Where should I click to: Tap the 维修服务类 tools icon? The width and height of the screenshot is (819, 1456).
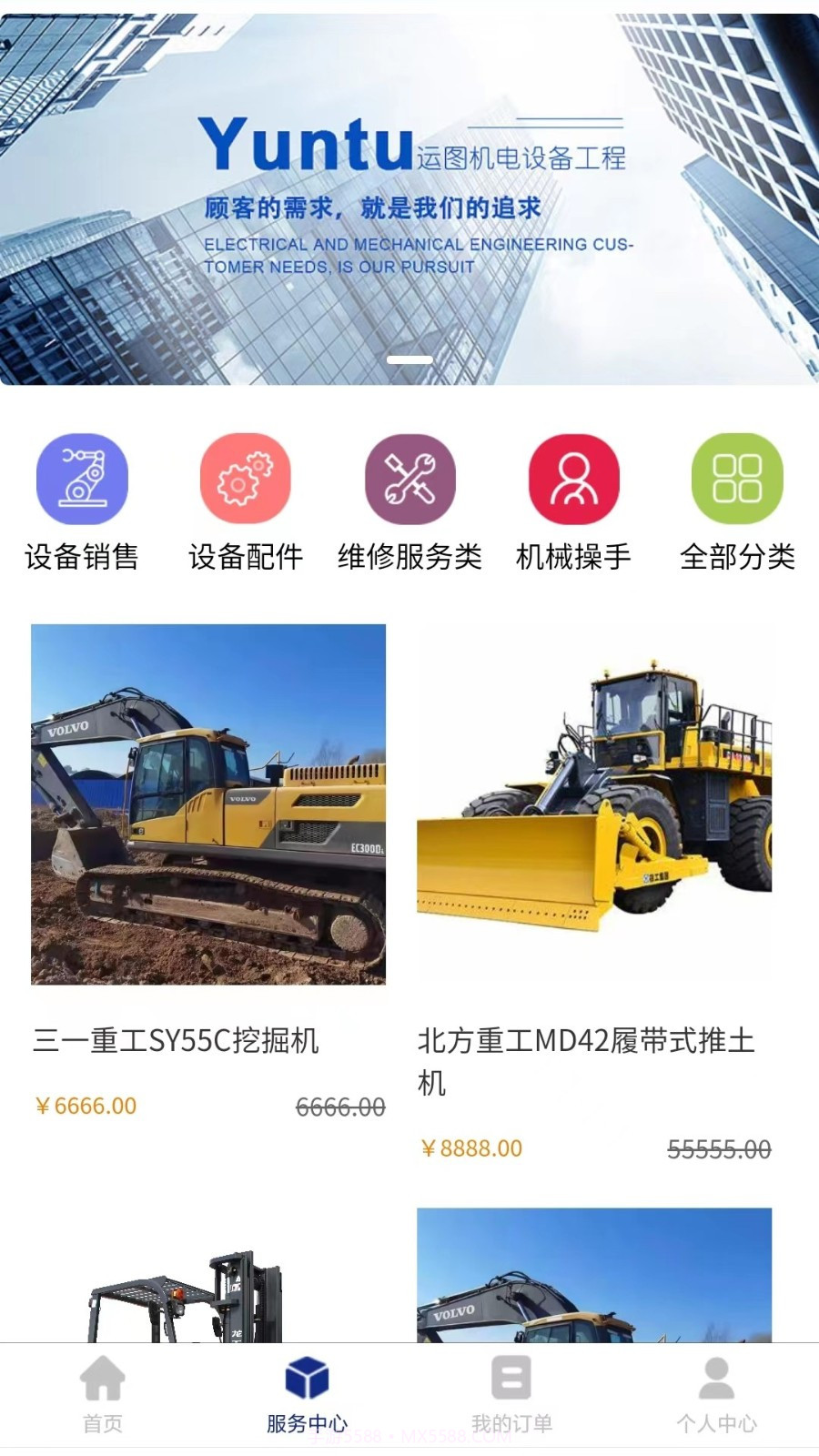409,480
